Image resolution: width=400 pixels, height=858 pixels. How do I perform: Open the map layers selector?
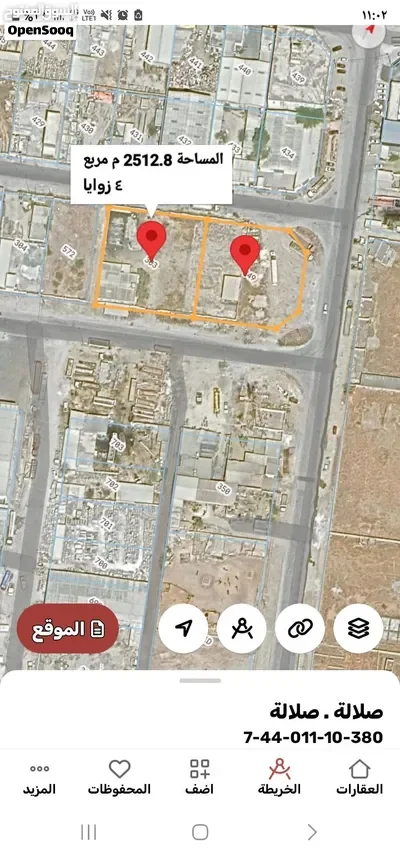[x=358, y=629]
